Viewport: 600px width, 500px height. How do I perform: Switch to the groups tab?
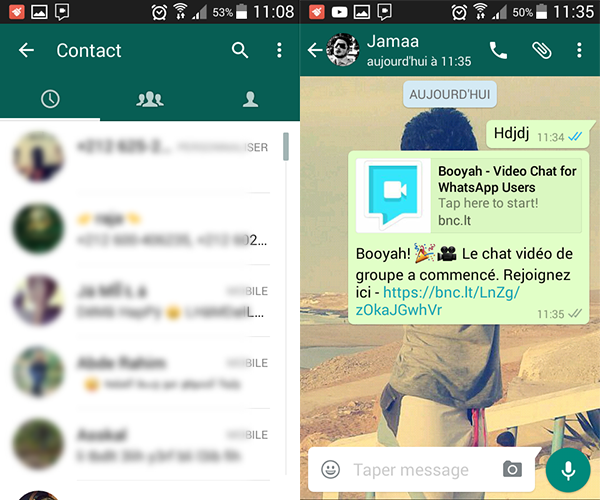tap(149, 99)
